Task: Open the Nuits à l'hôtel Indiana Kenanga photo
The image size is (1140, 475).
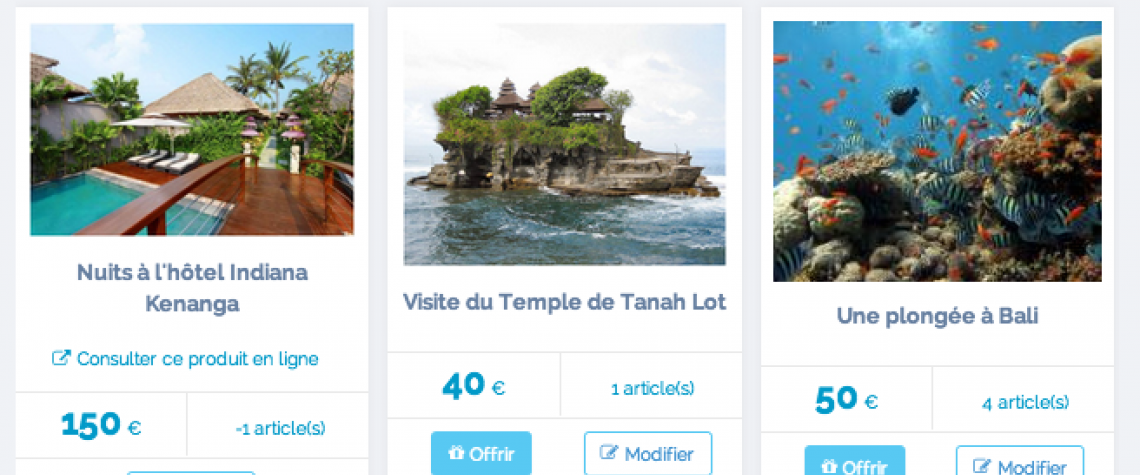Action: tap(192, 130)
